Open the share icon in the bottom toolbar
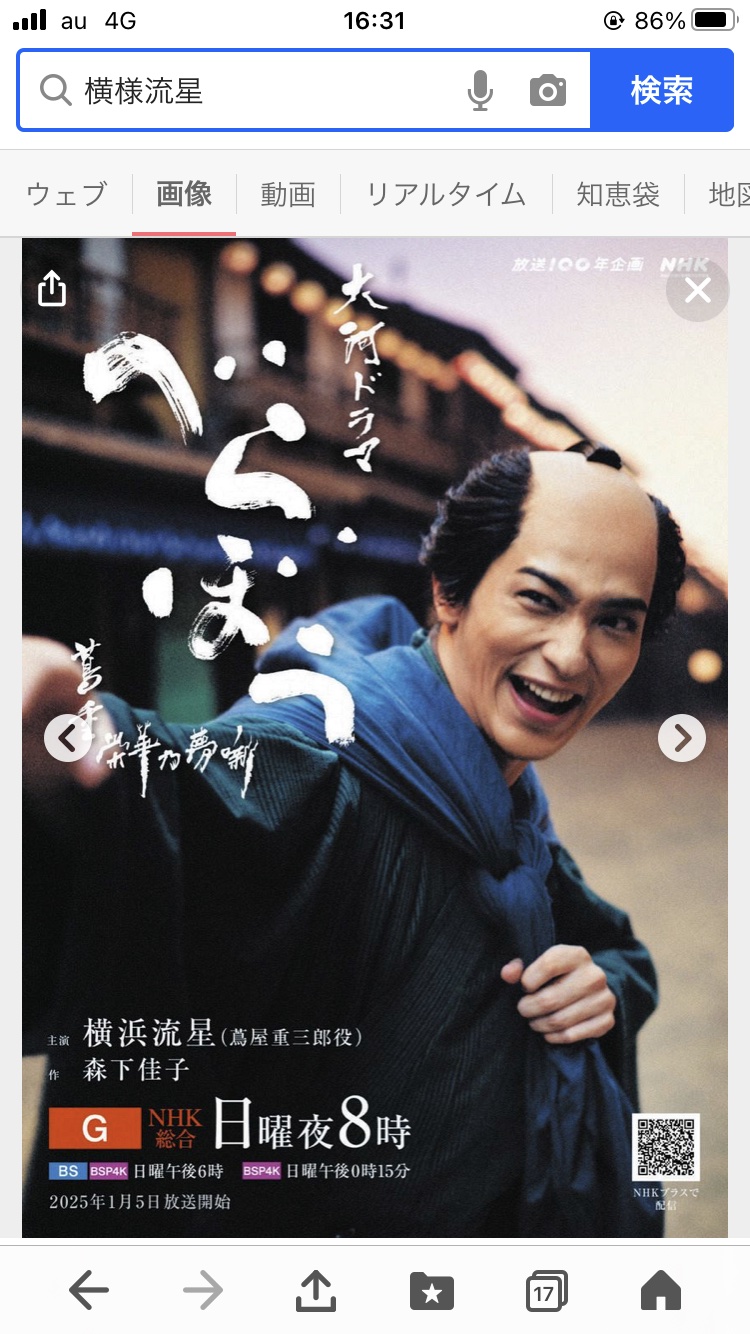 tap(315, 1289)
